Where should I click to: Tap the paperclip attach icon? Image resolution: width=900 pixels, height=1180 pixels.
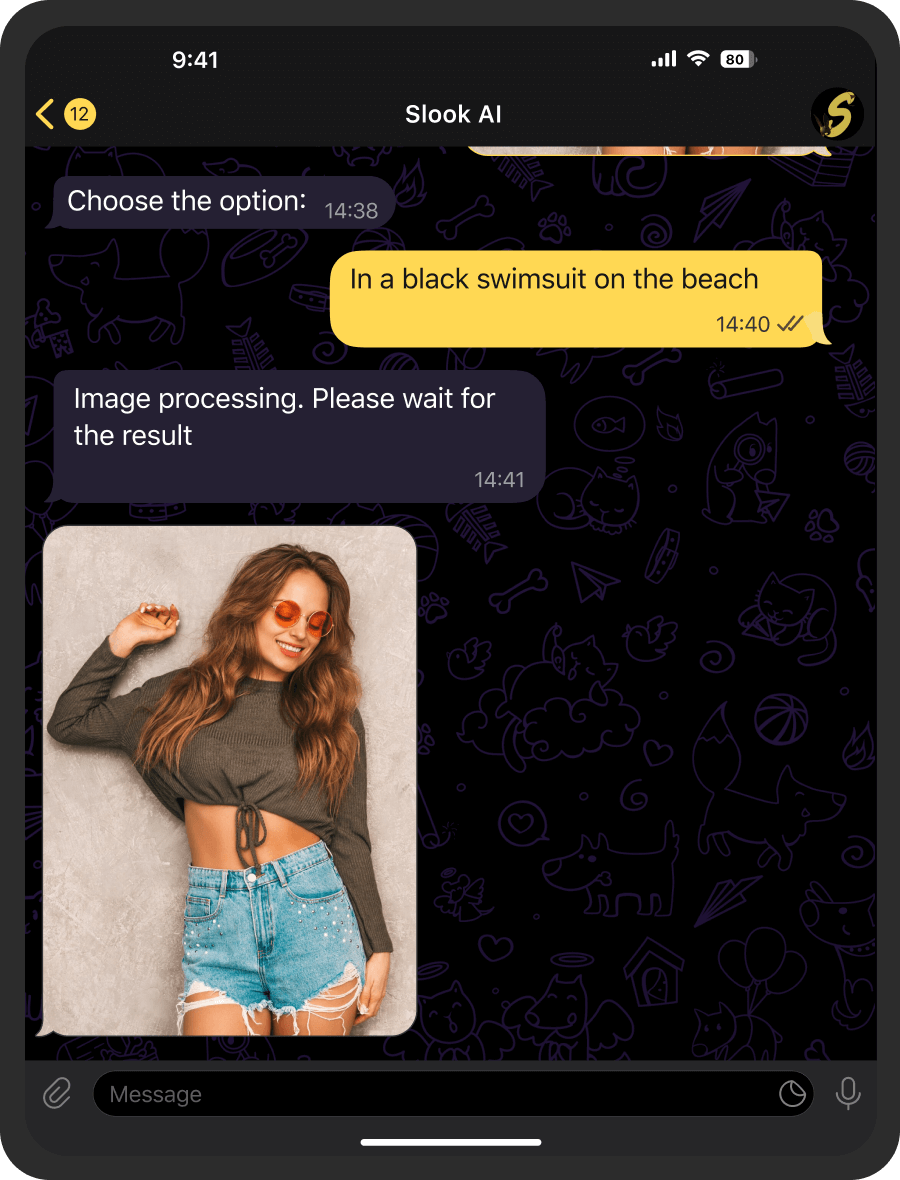pyautogui.click(x=57, y=1094)
